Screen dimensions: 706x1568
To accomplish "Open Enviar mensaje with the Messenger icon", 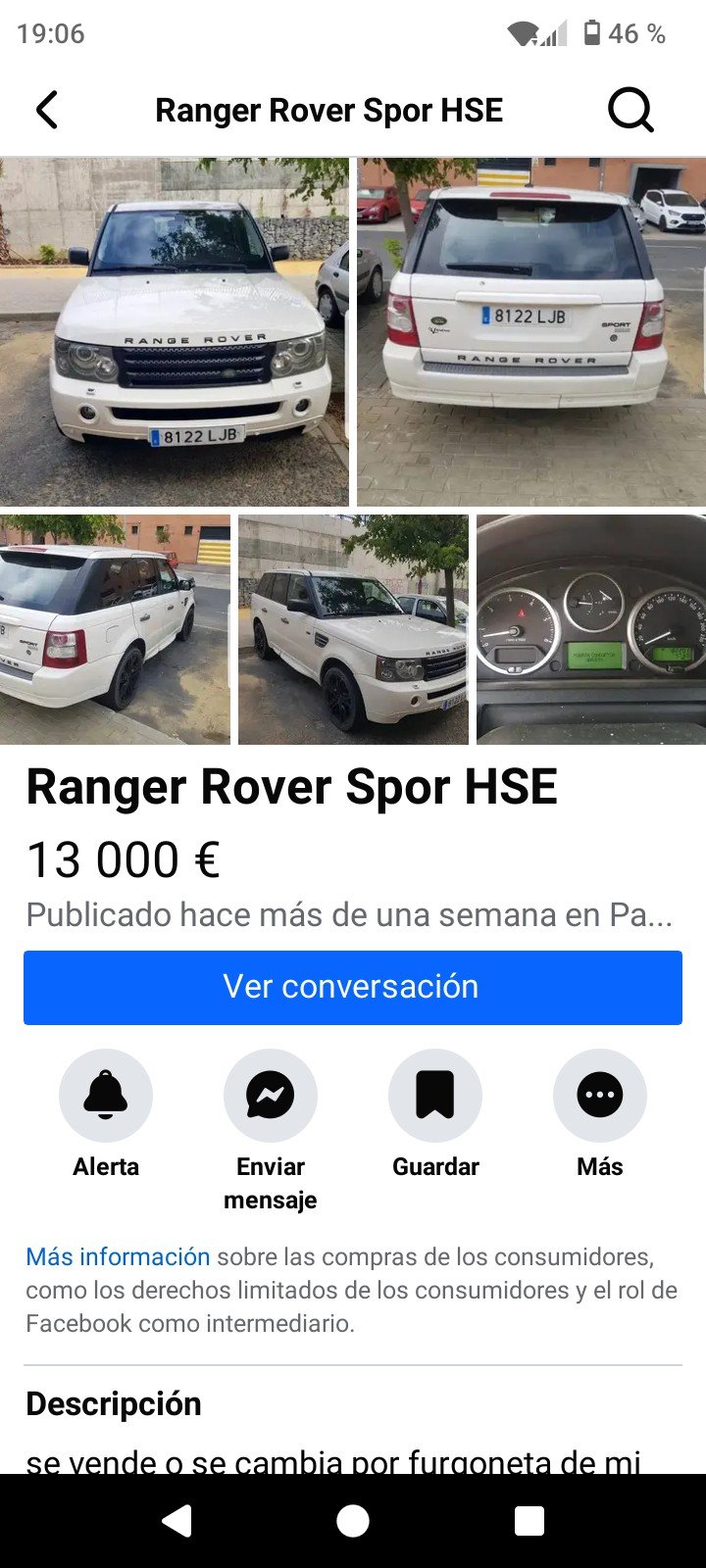I will point(271,1095).
